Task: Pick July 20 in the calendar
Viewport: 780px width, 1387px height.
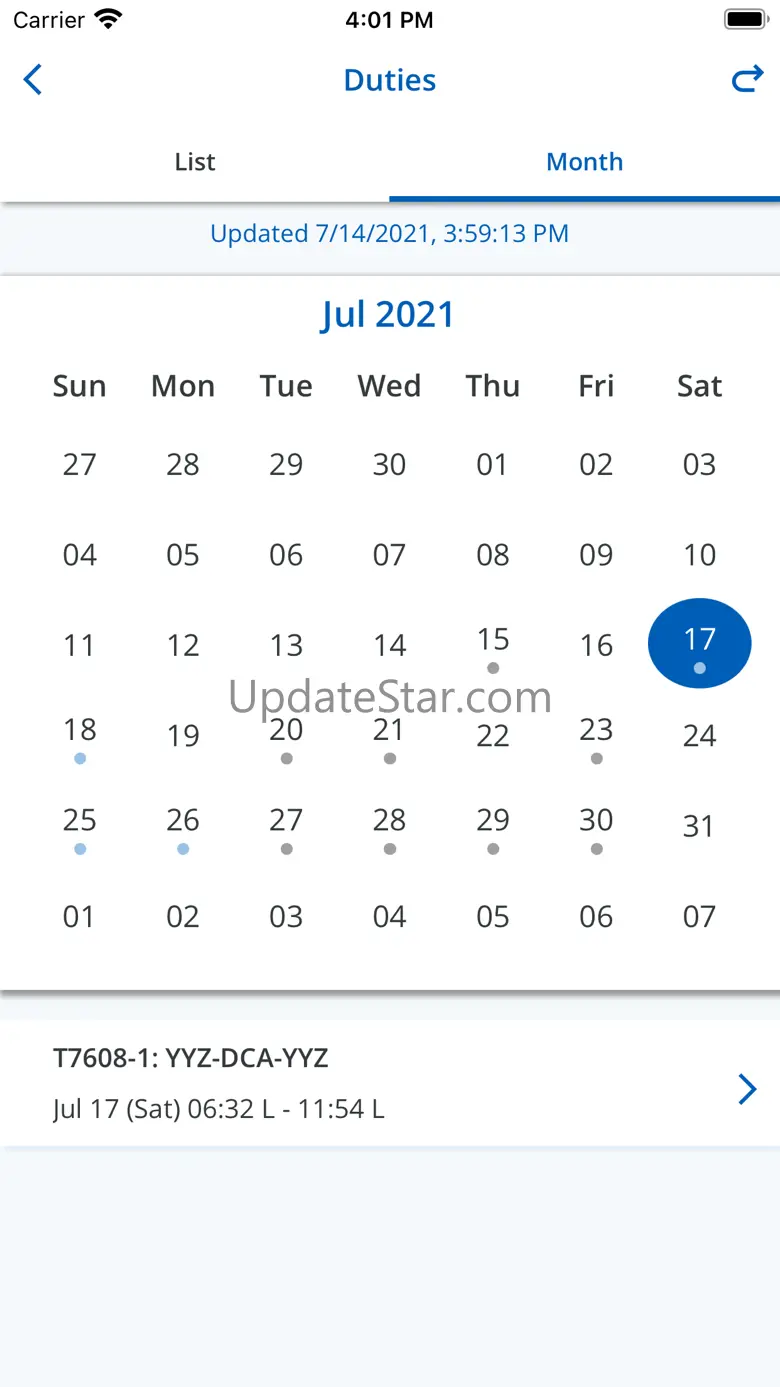Action: click(286, 736)
